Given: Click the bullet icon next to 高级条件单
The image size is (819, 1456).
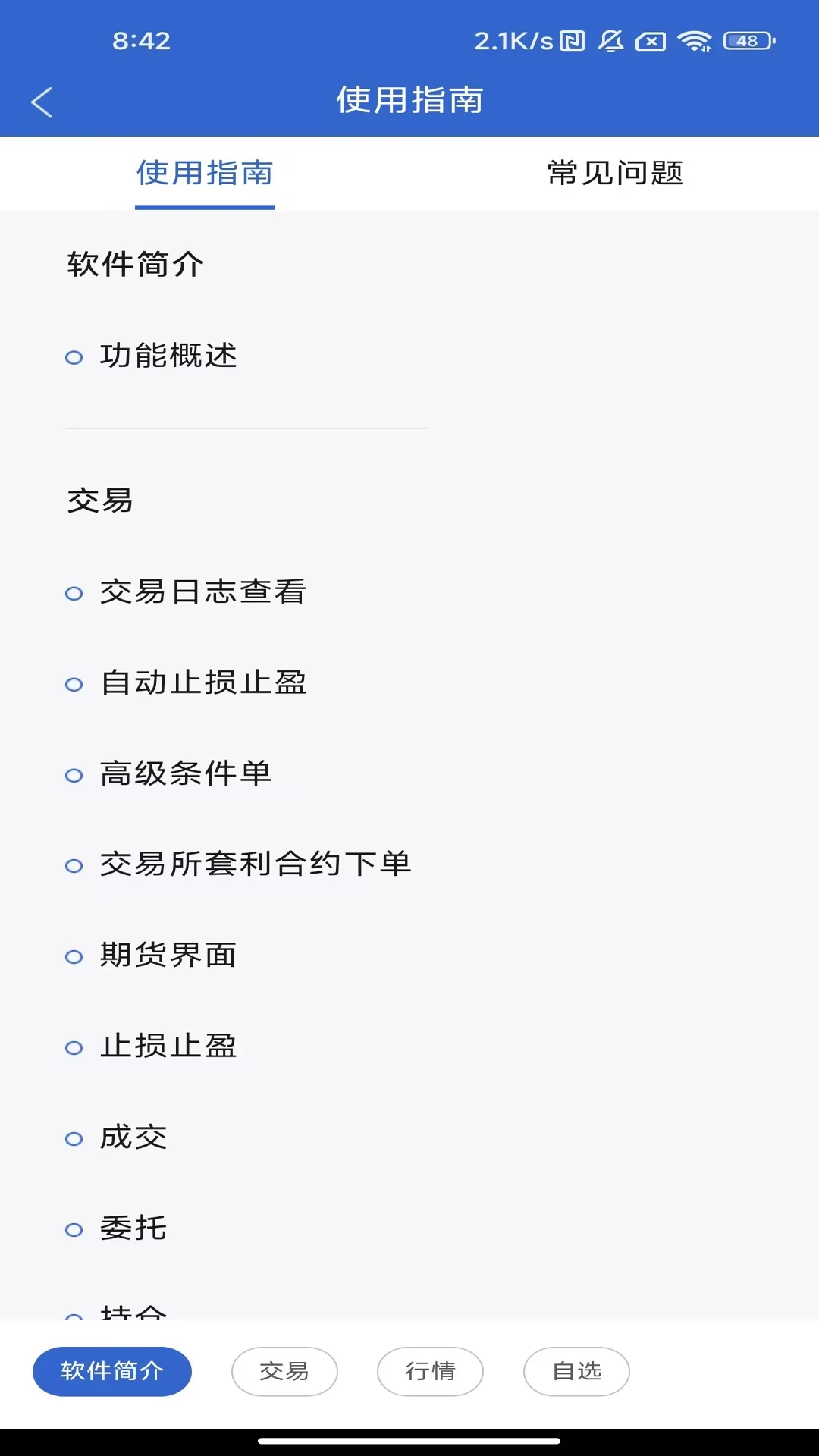Looking at the screenshot, I should (74, 775).
